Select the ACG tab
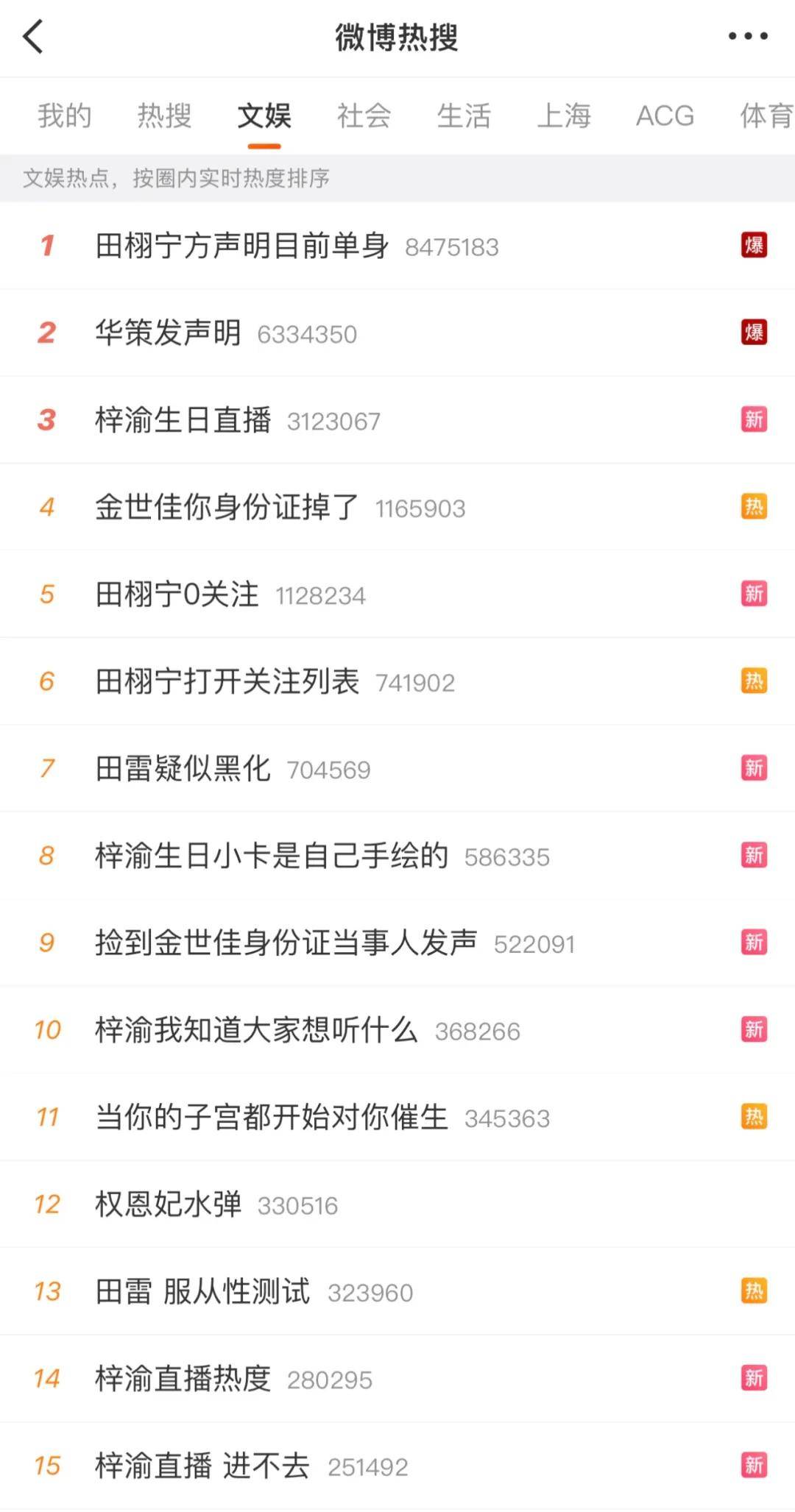The height and width of the screenshot is (1512, 795). pyautogui.click(x=665, y=116)
